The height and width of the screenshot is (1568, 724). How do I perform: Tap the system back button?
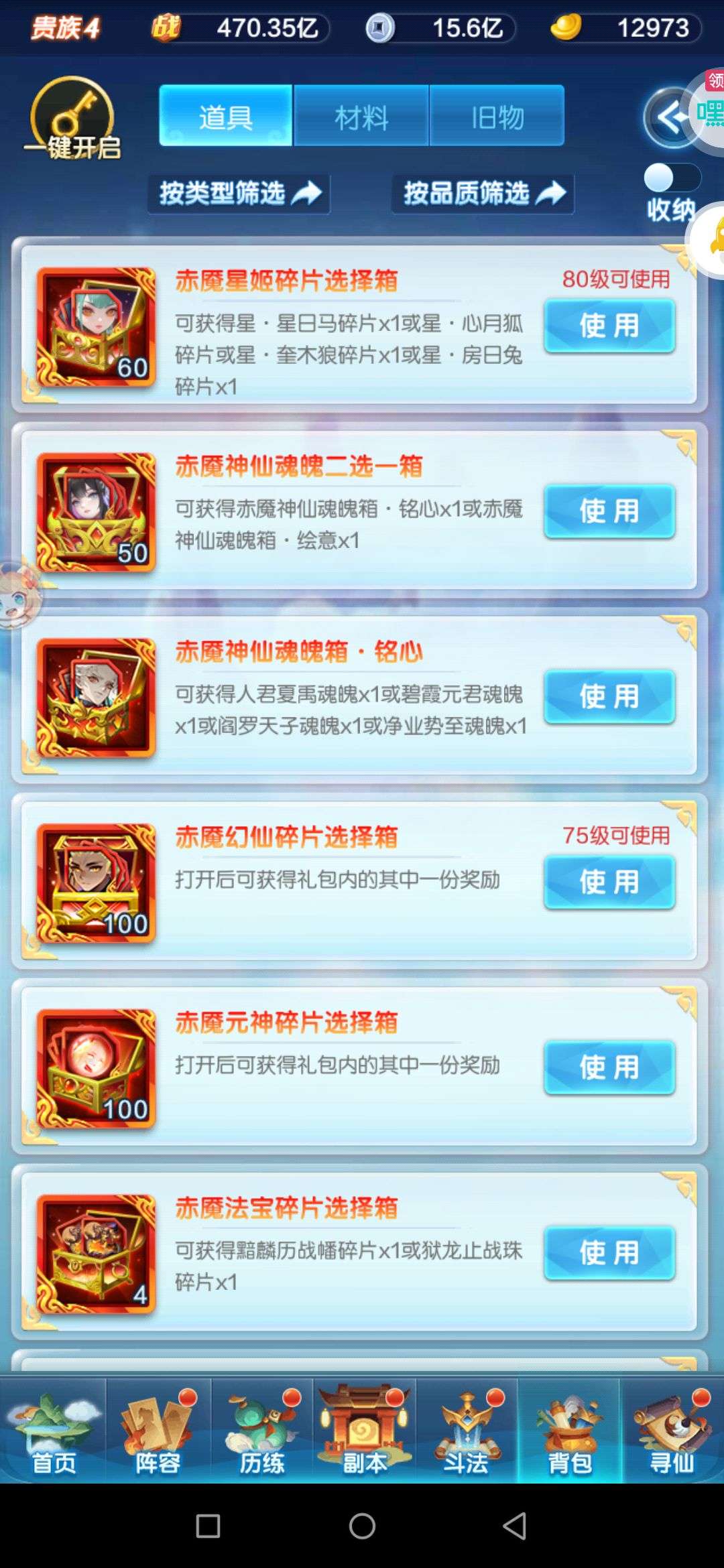pos(514,1526)
